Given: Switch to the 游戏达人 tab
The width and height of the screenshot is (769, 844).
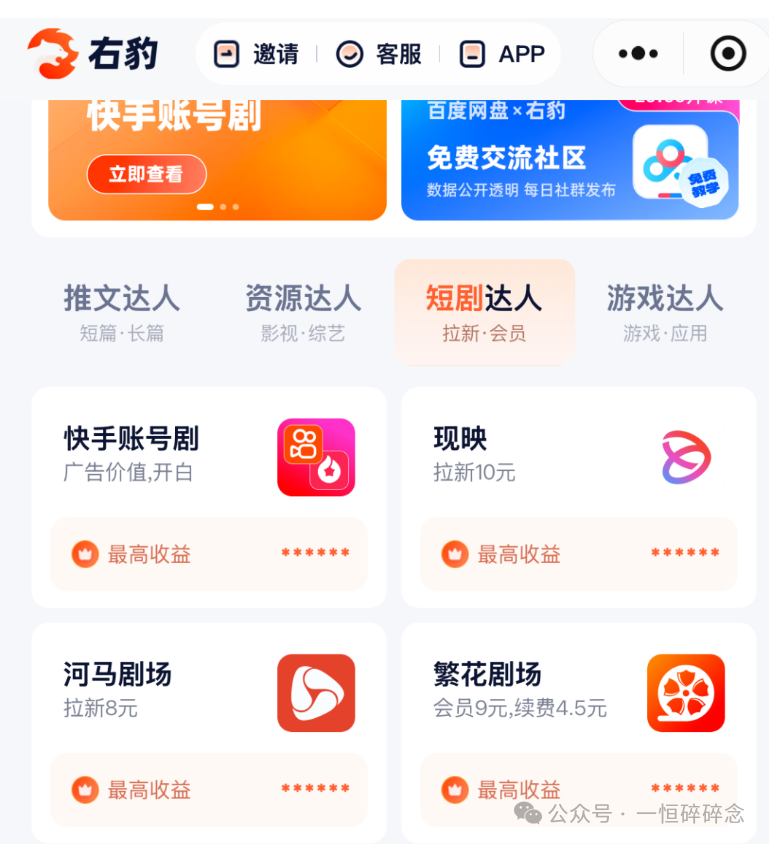Looking at the screenshot, I should 664,312.
